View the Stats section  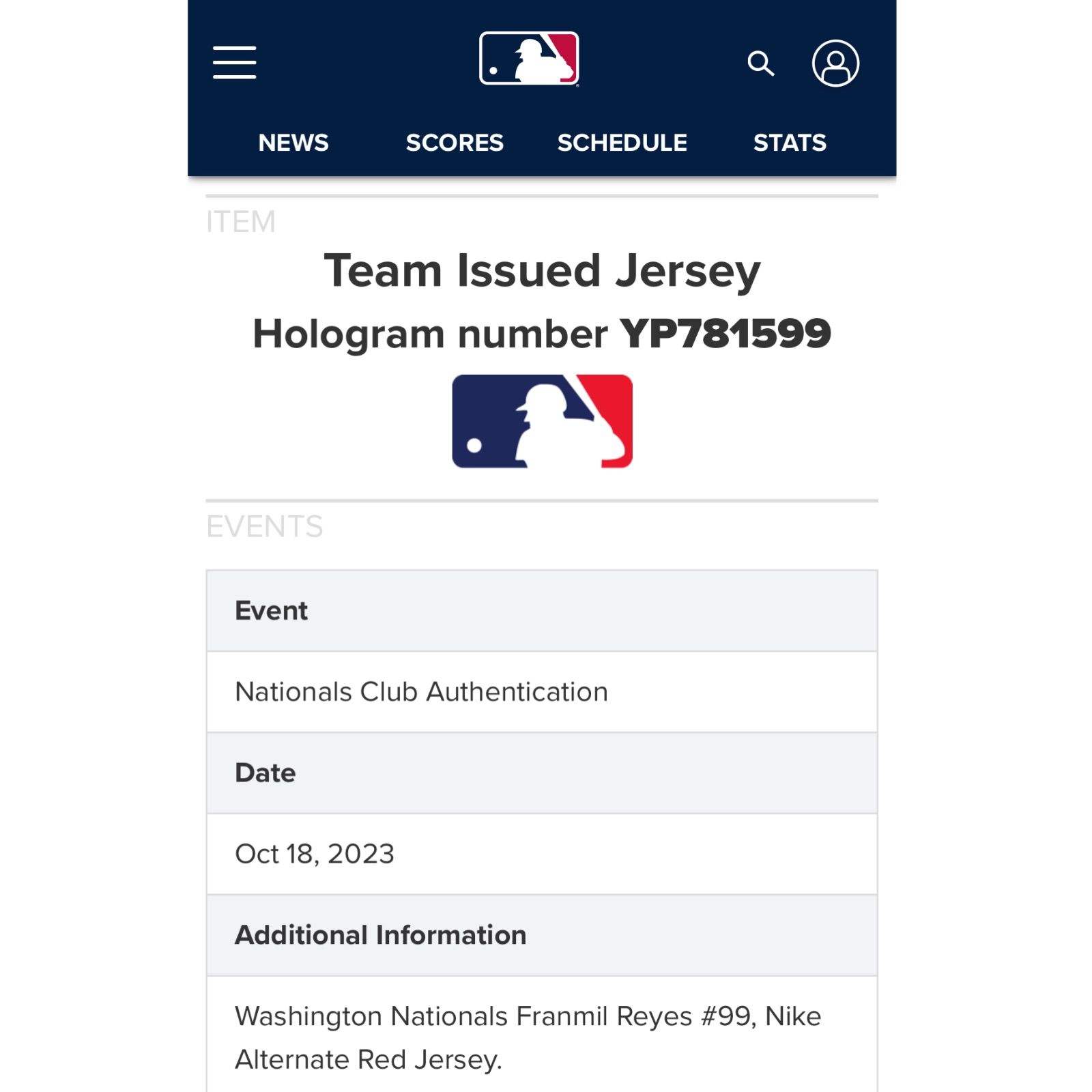point(790,143)
